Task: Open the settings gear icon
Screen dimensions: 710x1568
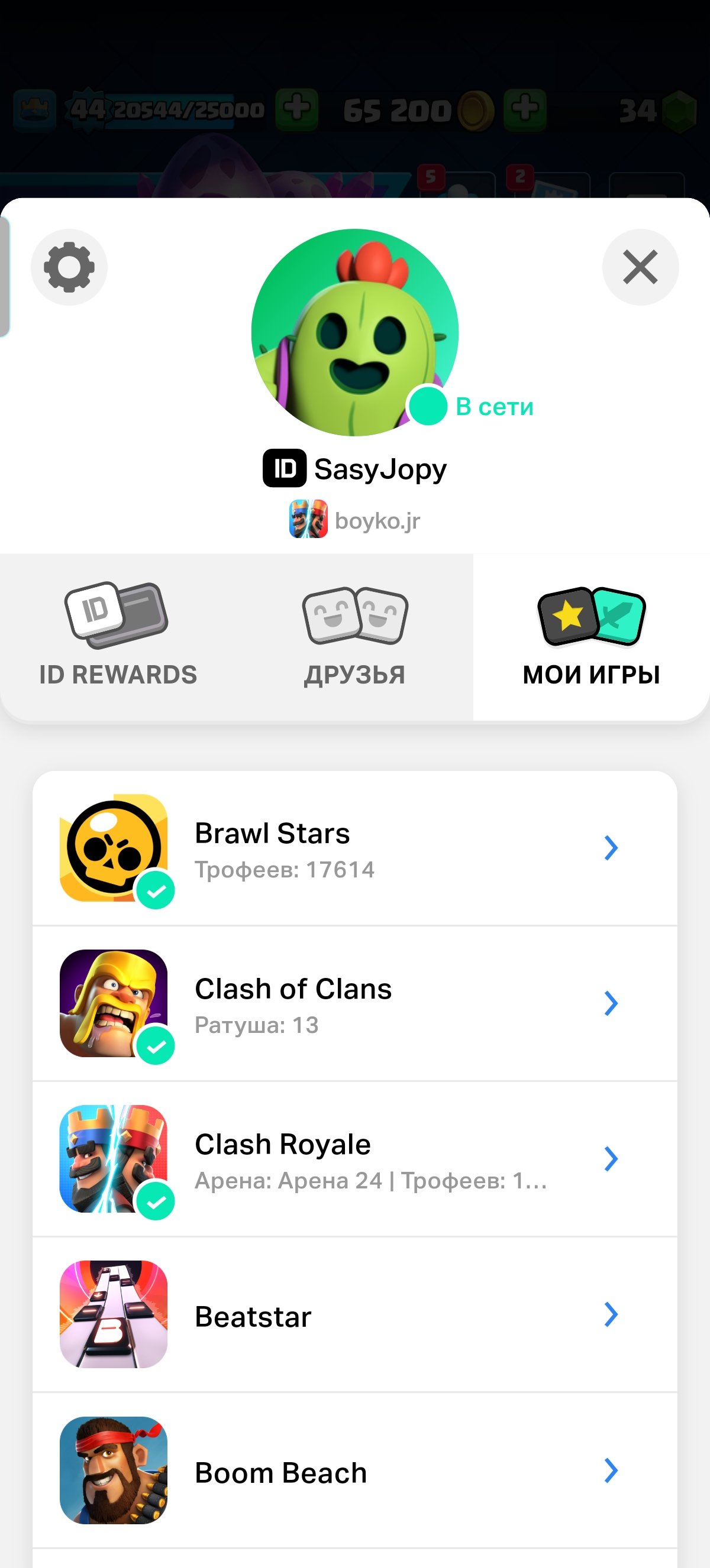Action: click(69, 267)
